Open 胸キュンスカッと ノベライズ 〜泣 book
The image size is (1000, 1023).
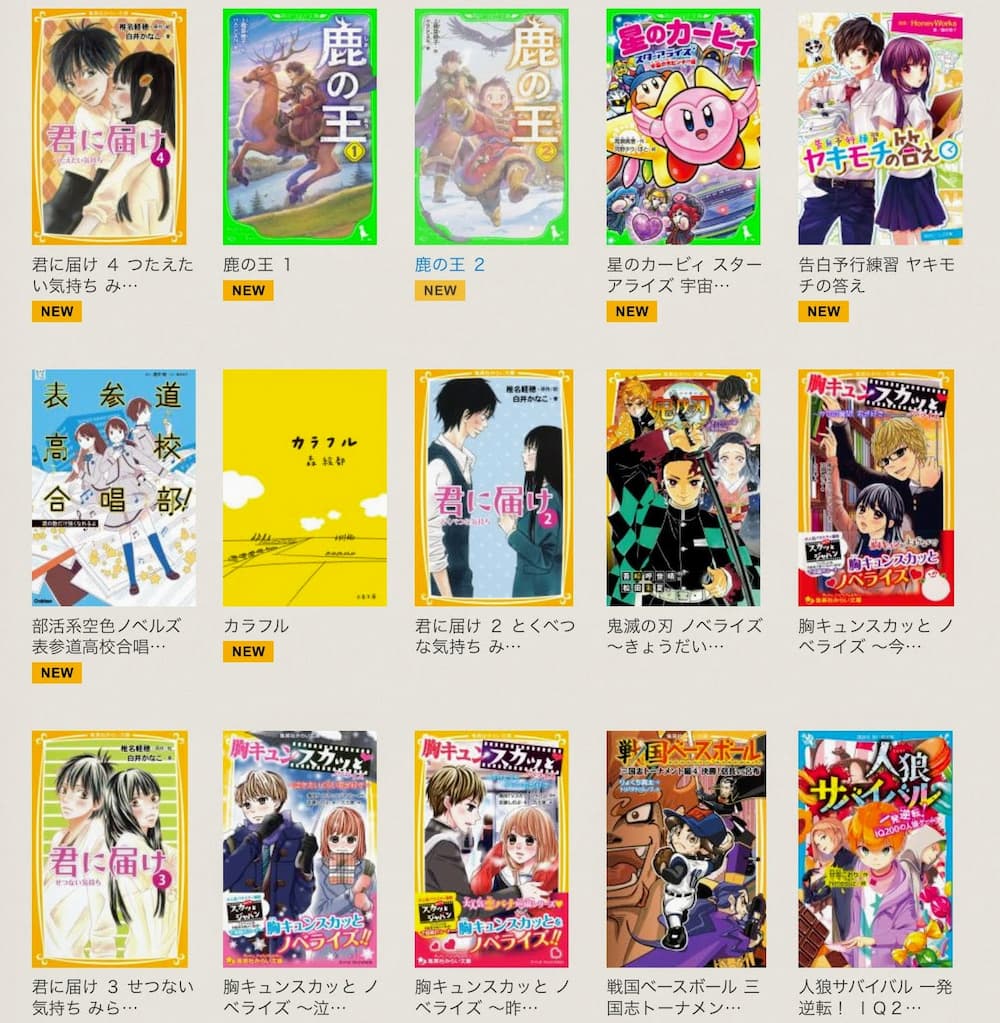tap(300, 848)
